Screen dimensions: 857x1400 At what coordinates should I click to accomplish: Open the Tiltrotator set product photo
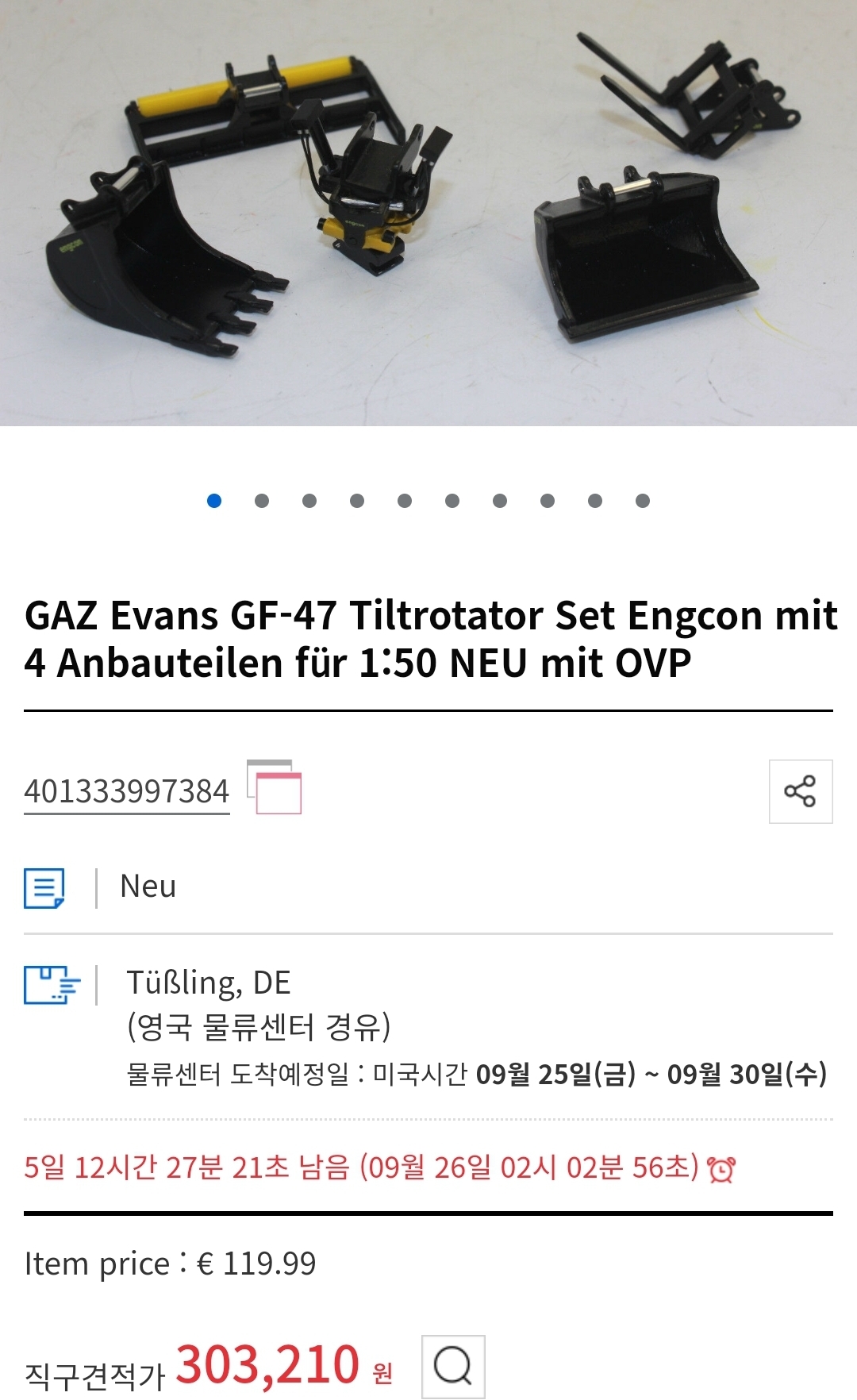click(x=428, y=213)
